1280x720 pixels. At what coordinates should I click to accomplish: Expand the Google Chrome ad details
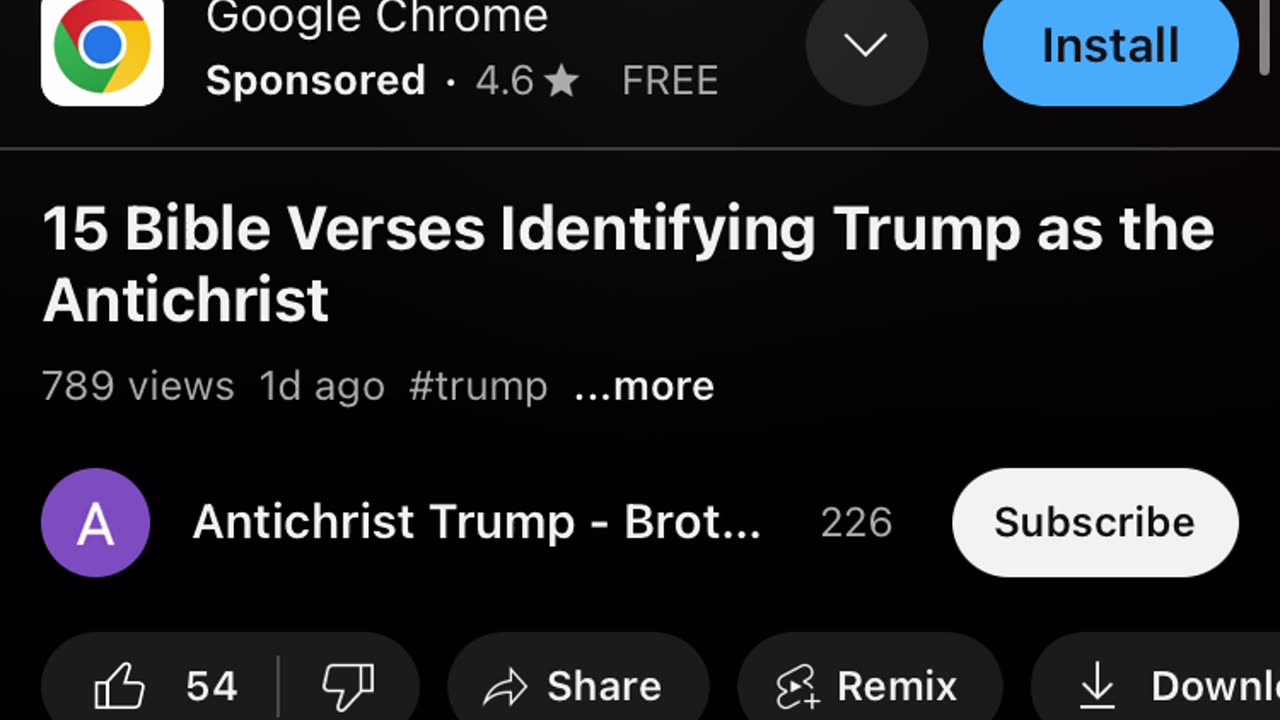pyautogui.click(x=866, y=45)
